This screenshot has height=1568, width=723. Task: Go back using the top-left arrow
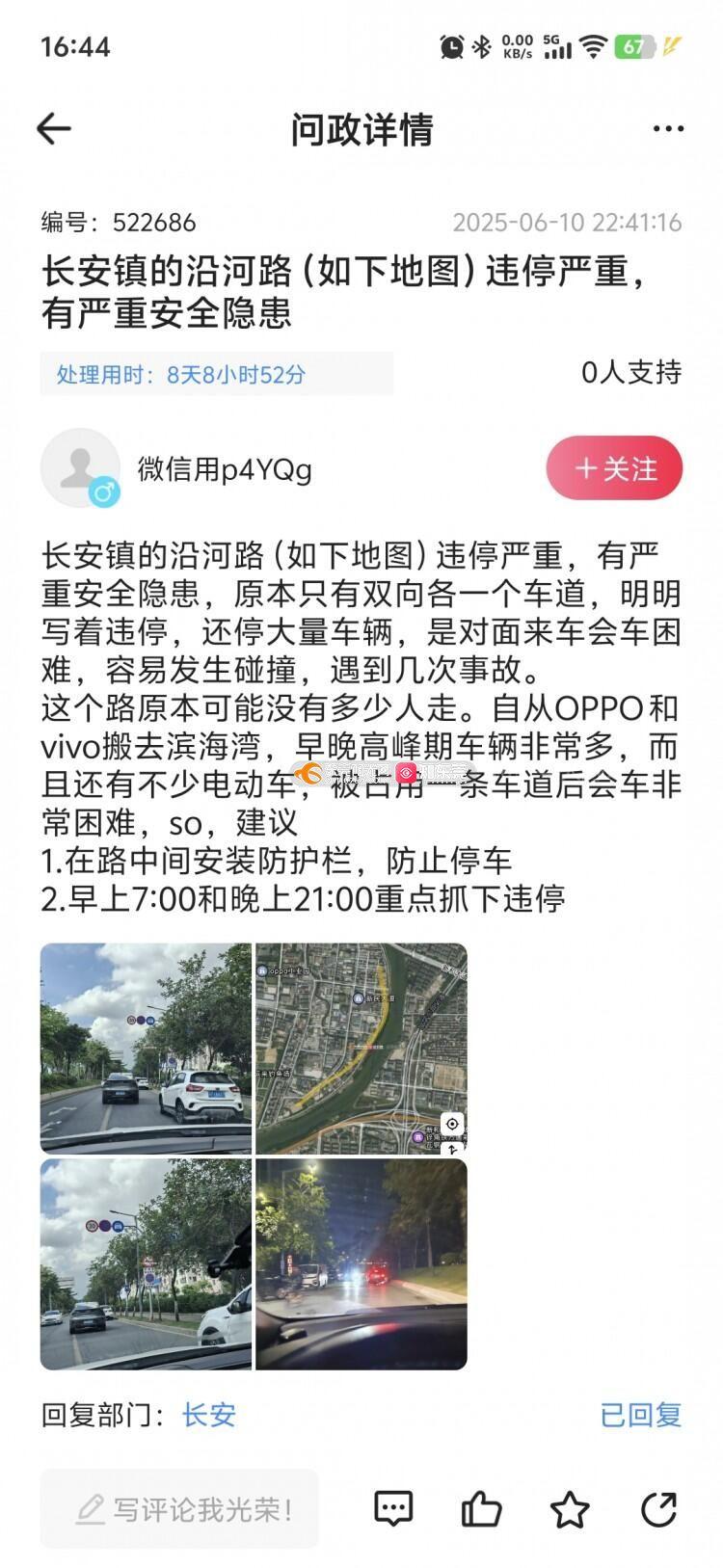coord(53,128)
